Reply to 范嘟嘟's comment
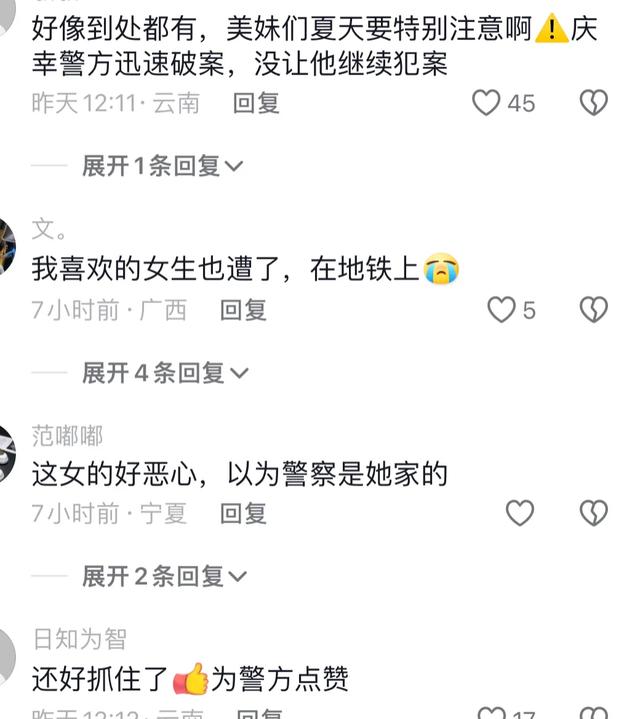The width and height of the screenshot is (640, 719). click(243, 514)
